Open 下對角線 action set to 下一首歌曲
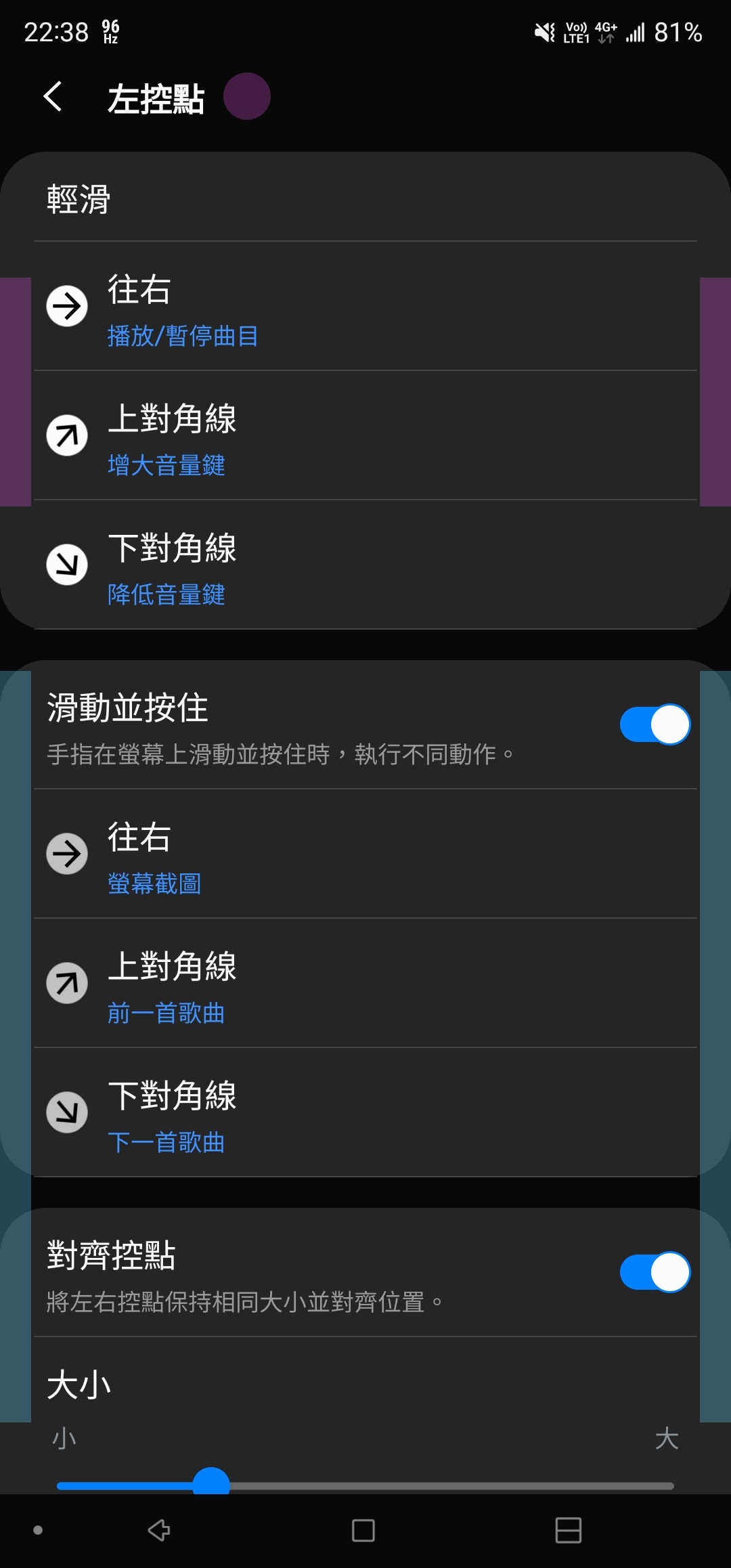The height and width of the screenshot is (1568, 731). (x=365, y=1113)
